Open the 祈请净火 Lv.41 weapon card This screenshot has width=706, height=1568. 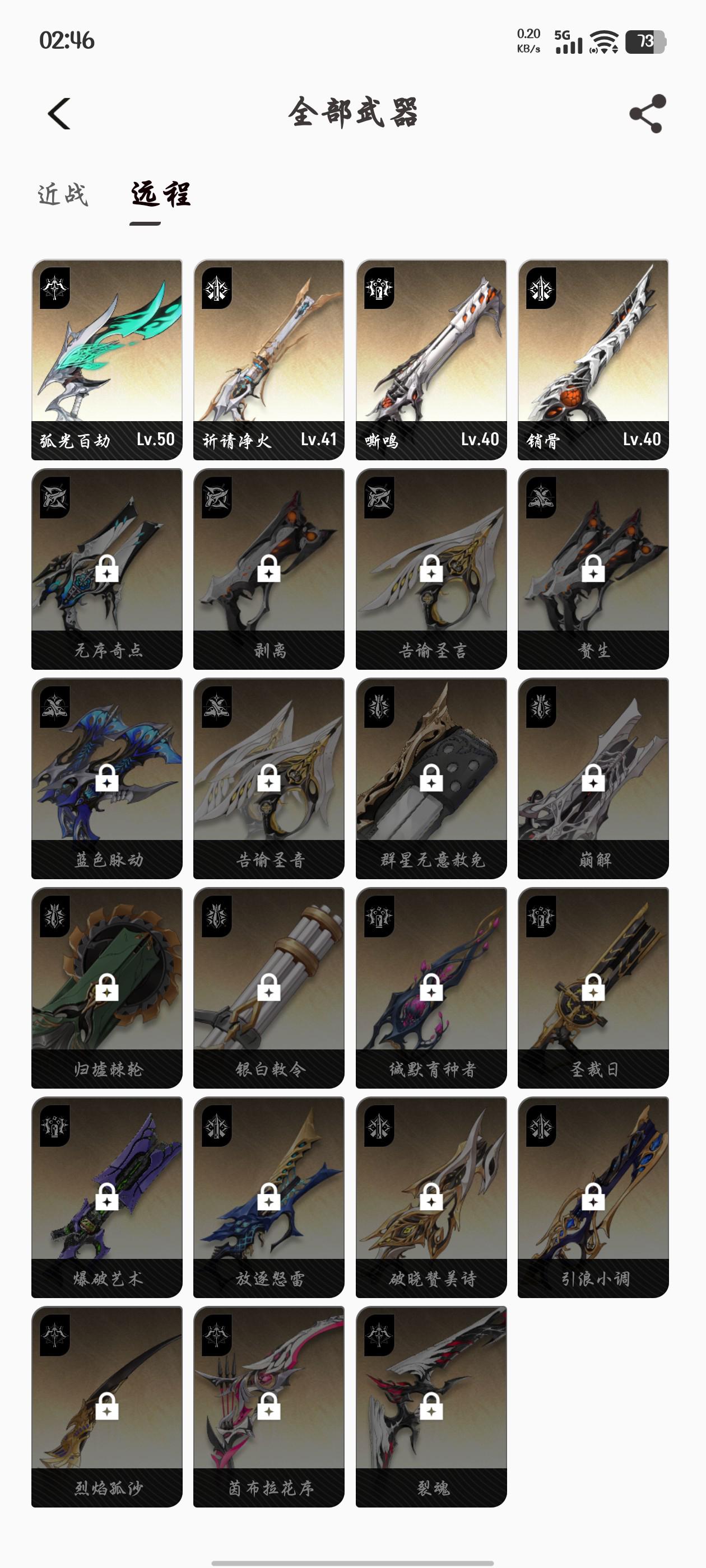click(268, 359)
